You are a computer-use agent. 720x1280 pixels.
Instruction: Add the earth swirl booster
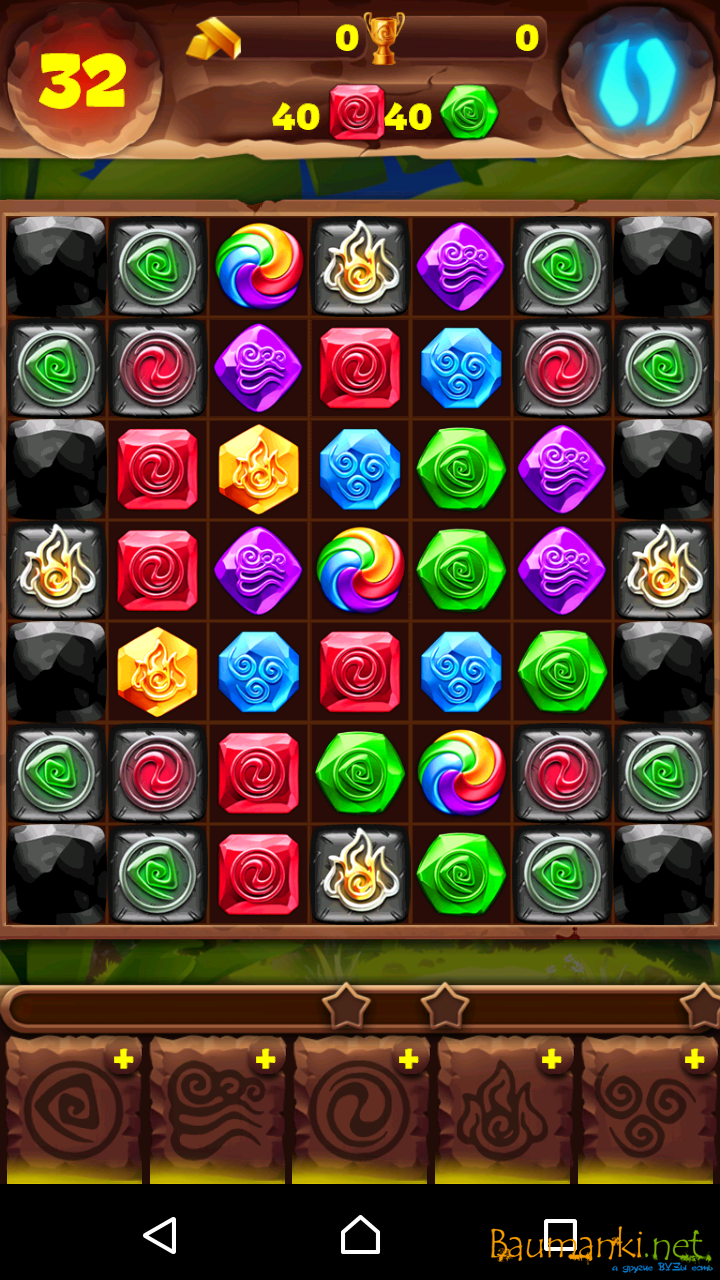coord(123,1060)
